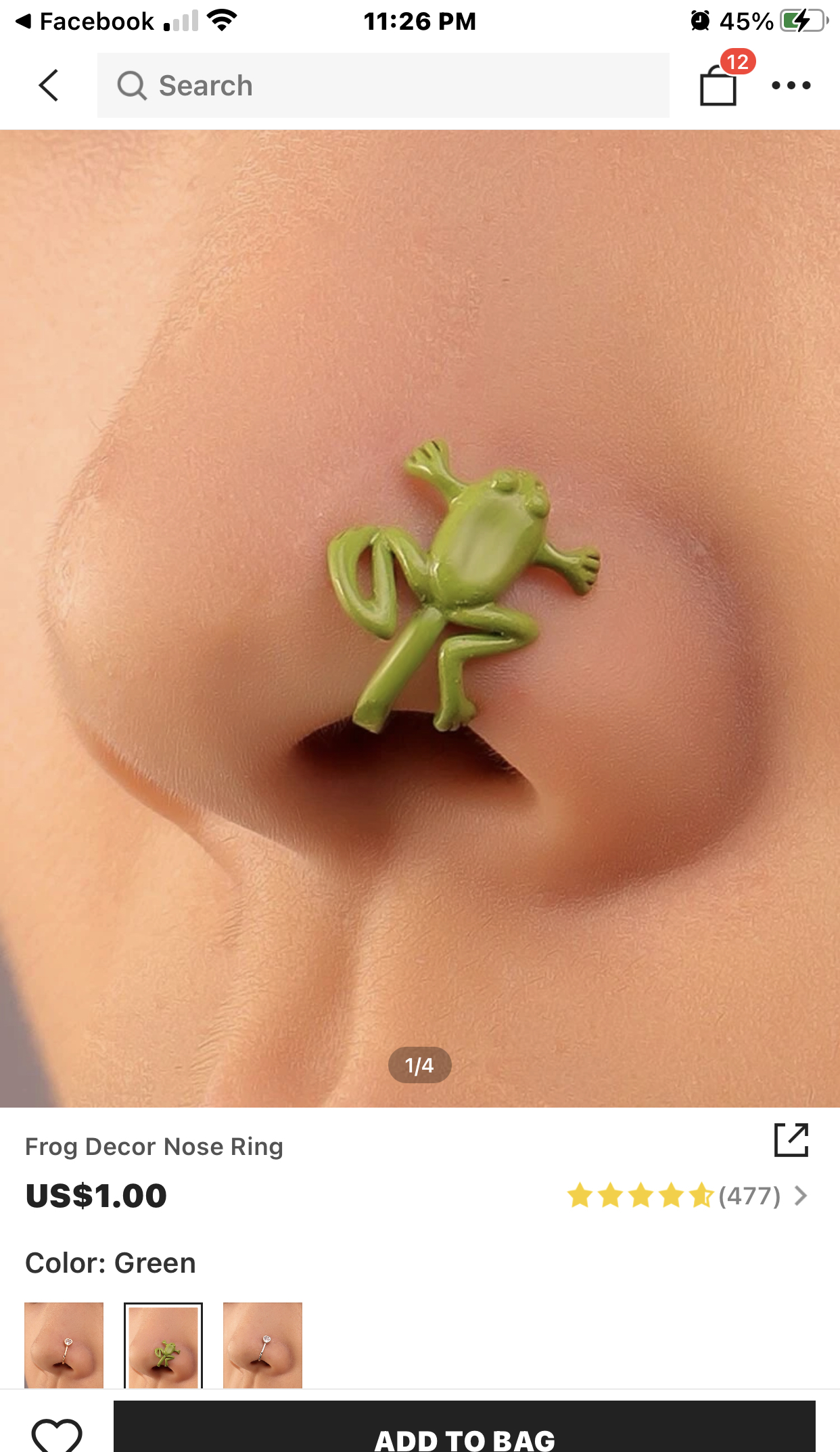Screen dimensions: 840x1452
Task: Save this item to wishlist
Action: tap(57, 1434)
